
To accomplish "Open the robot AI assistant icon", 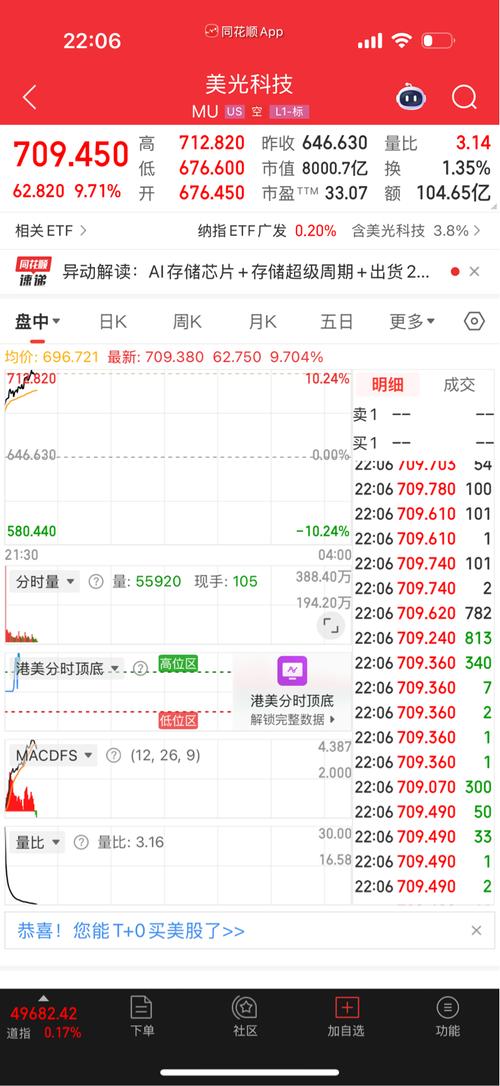I will pyautogui.click(x=411, y=97).
